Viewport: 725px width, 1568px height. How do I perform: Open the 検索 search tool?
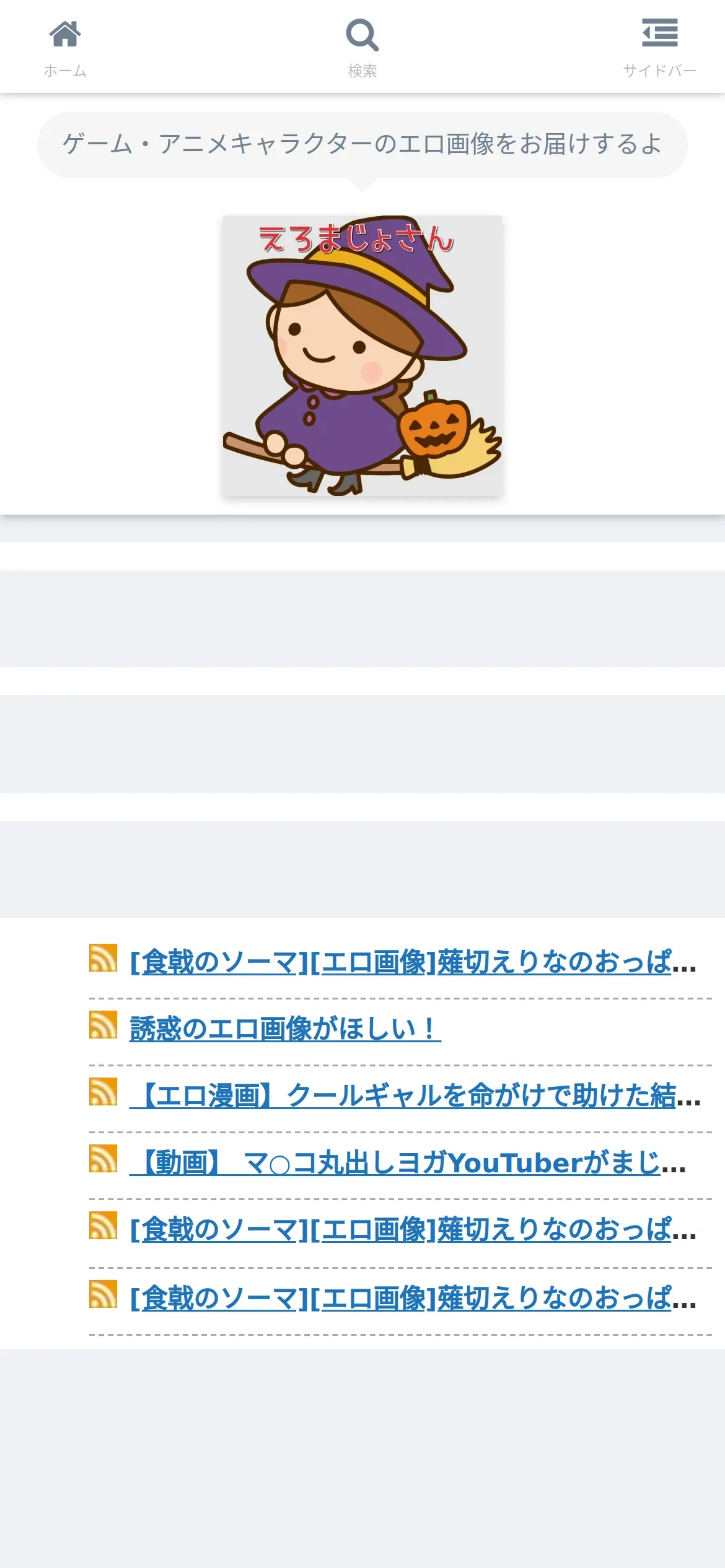coord(362,48)
